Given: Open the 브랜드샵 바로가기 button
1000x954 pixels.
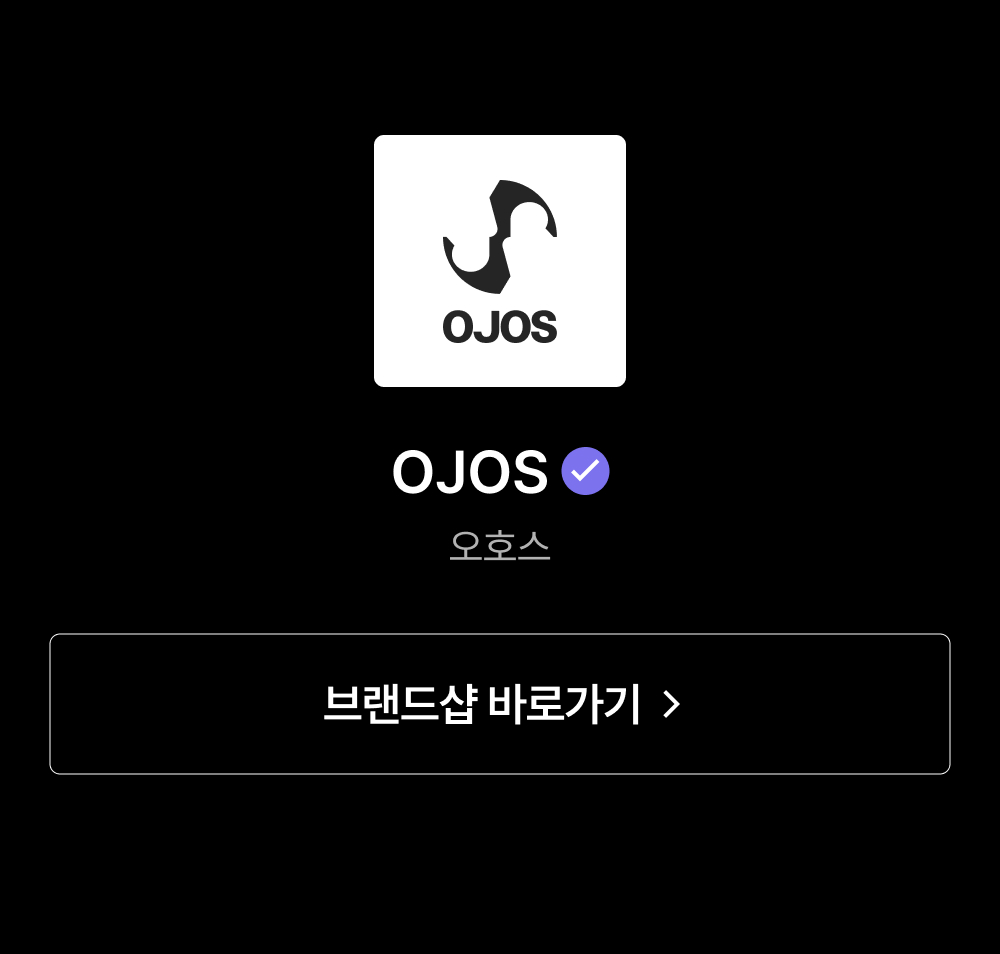Looking at the screenshot, I should point(500,704).
